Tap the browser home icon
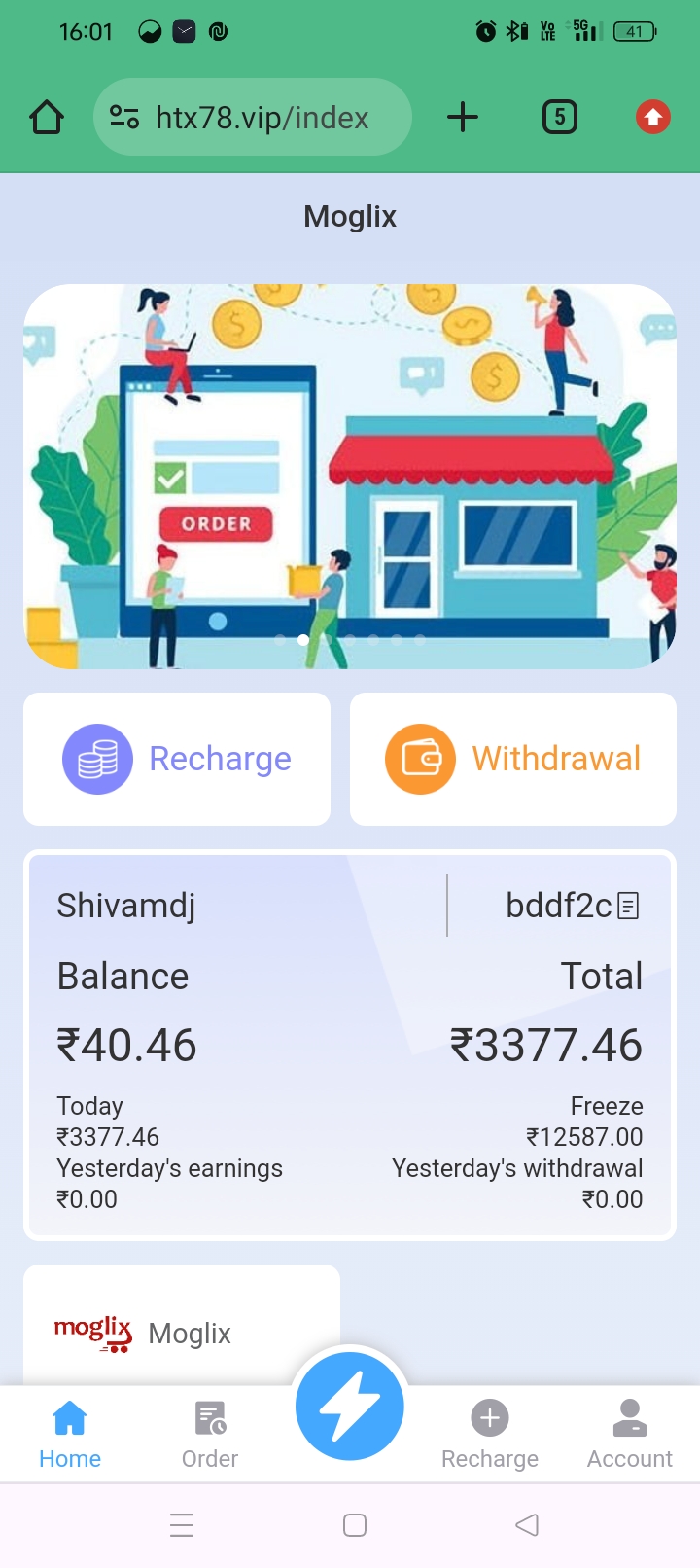Viewport: 700px width, 1568px height. [x=47, y=118]
